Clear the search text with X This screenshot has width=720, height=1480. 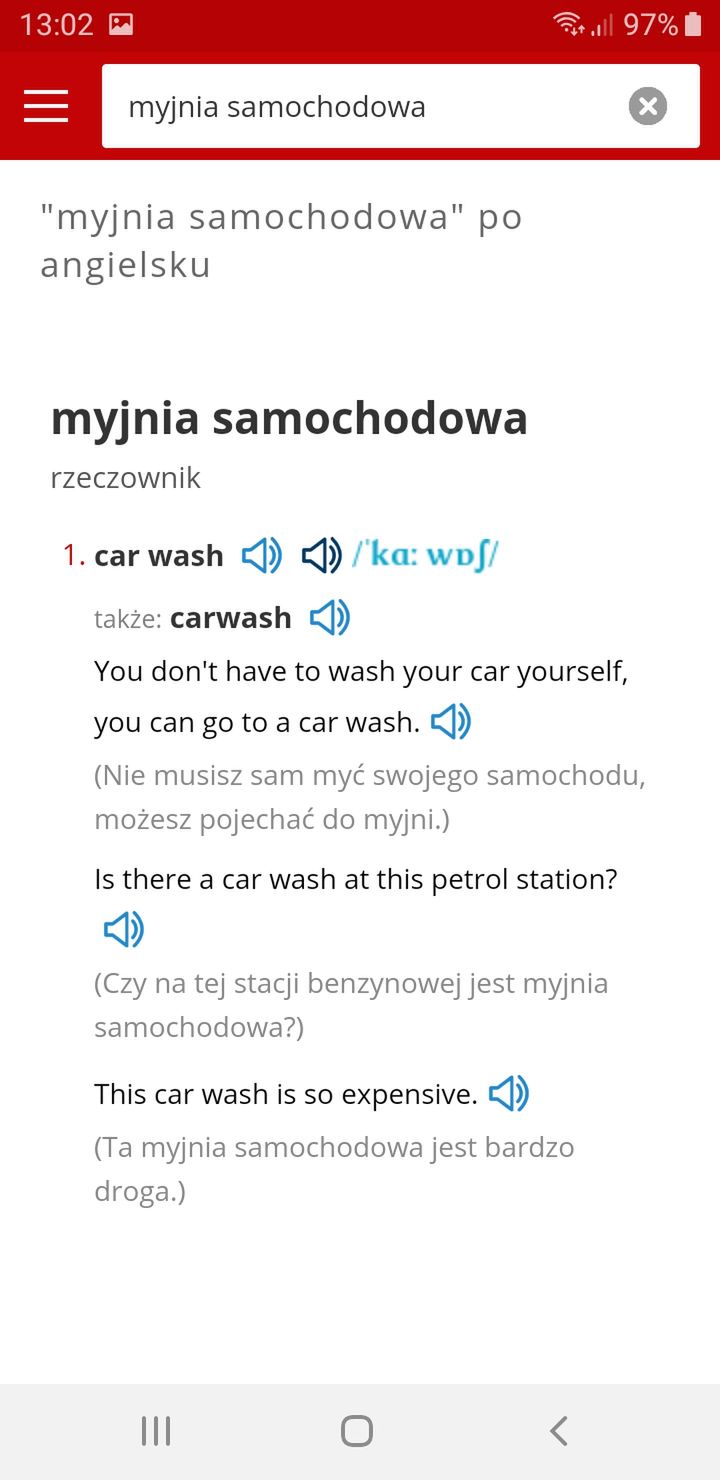coord(648,106)
